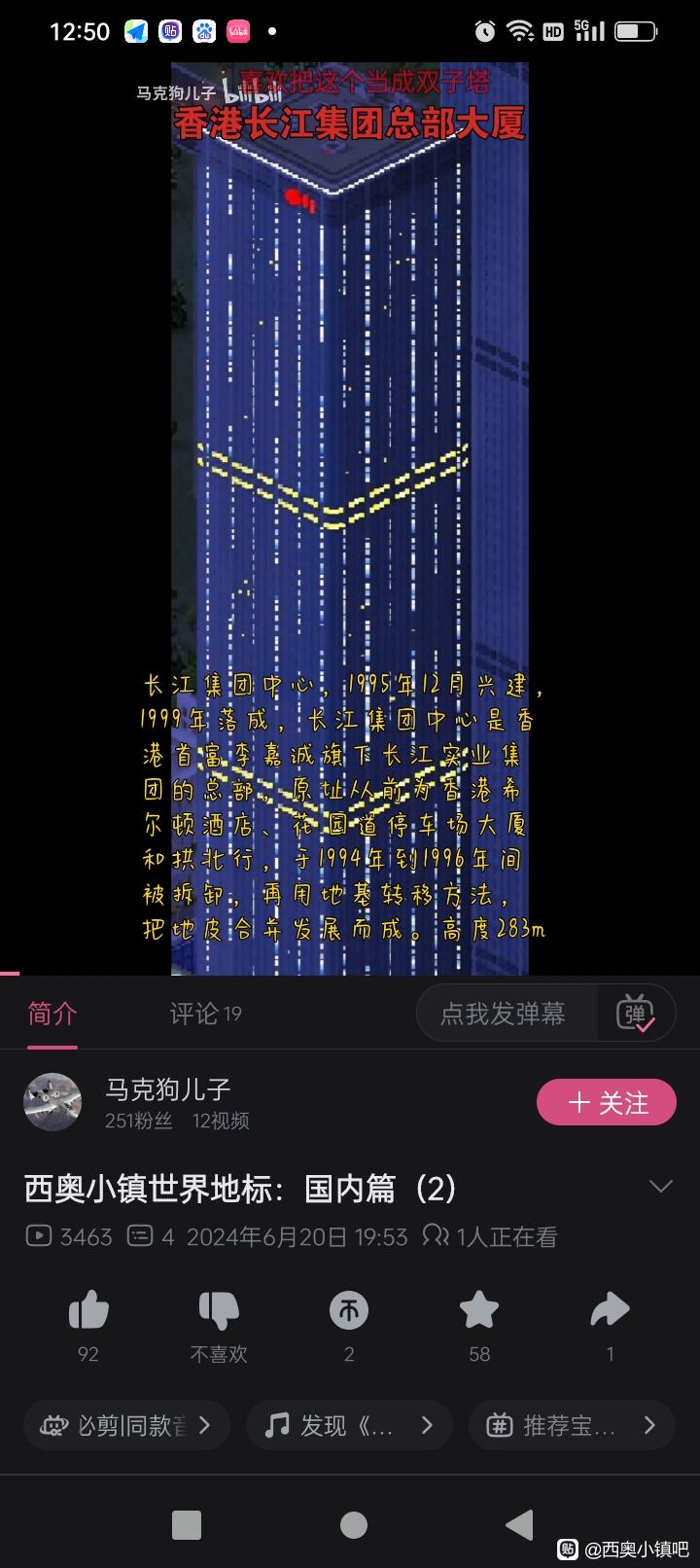Open the 发现 music chip
Image resolution: width=700 pixels, height=1568 pixels.
349,1426
